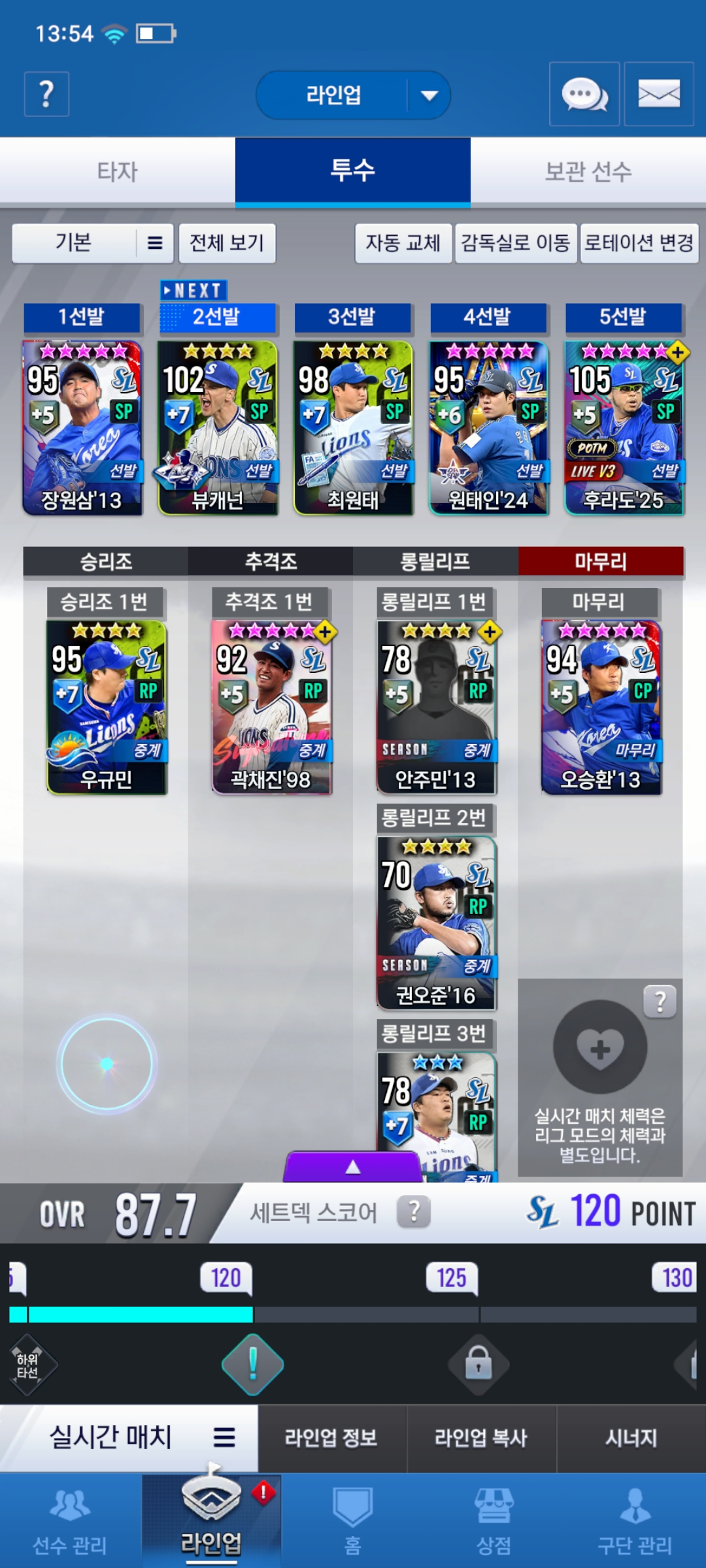
Task: Go to the 상점 tab
Action: coord(494,1520)
